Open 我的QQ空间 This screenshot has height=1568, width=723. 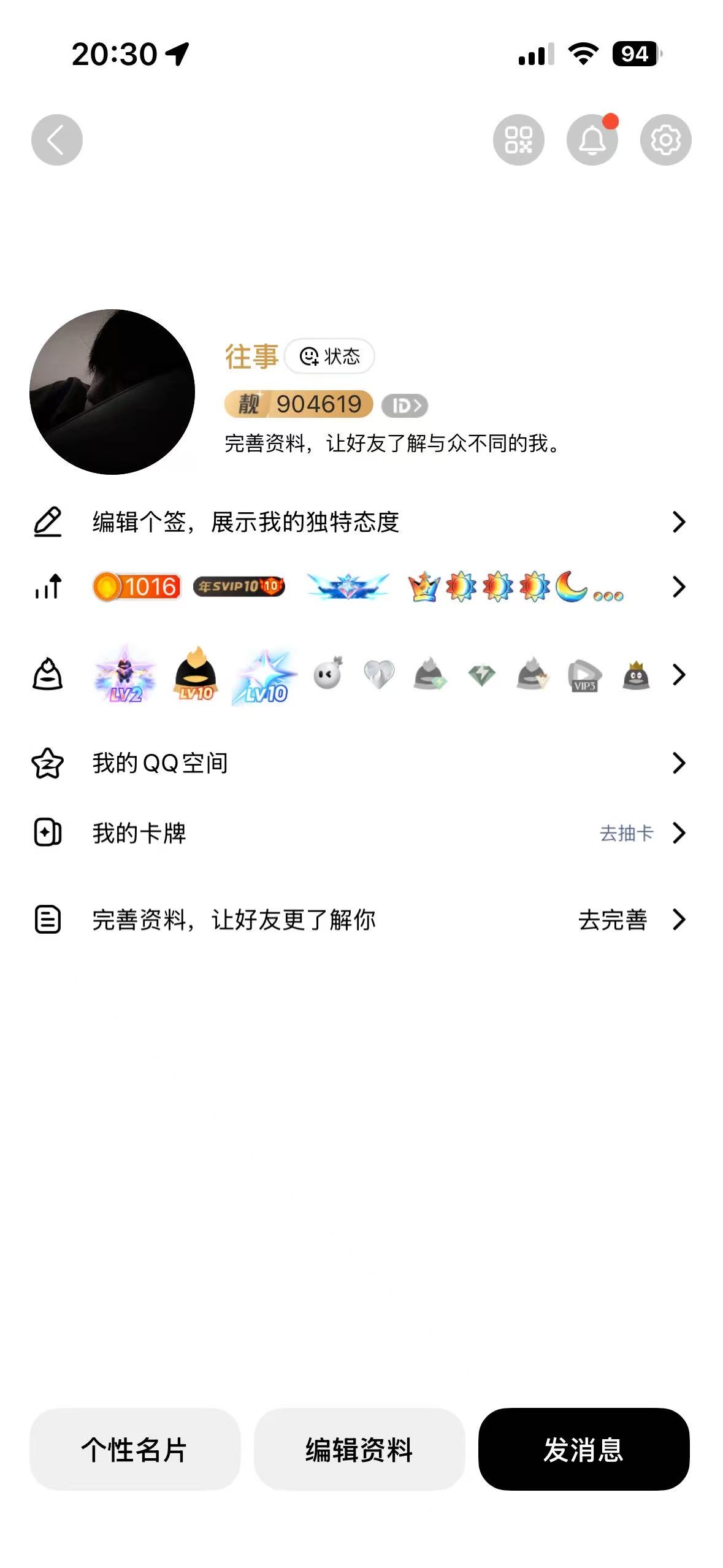(361, 763)
